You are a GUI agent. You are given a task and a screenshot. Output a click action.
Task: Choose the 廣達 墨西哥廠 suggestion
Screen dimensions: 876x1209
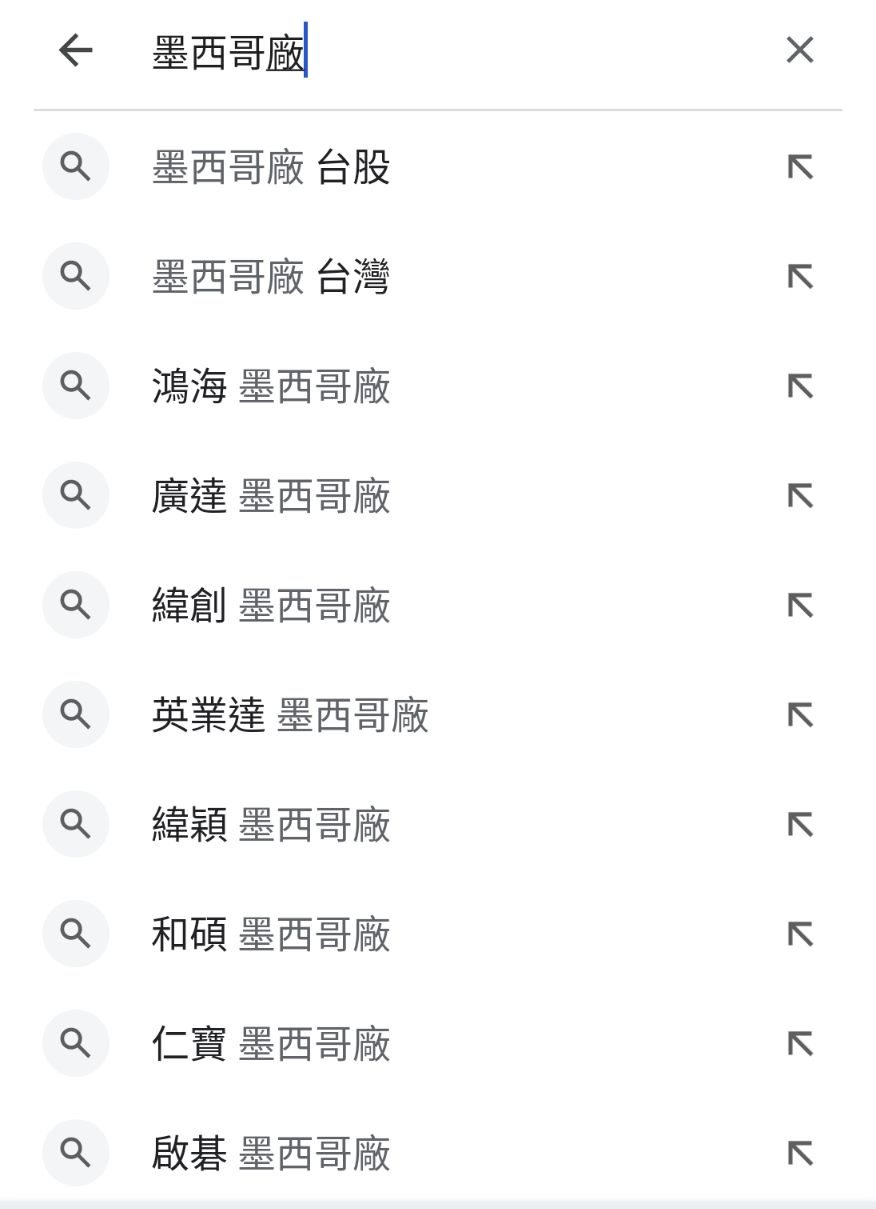(271, 496)
